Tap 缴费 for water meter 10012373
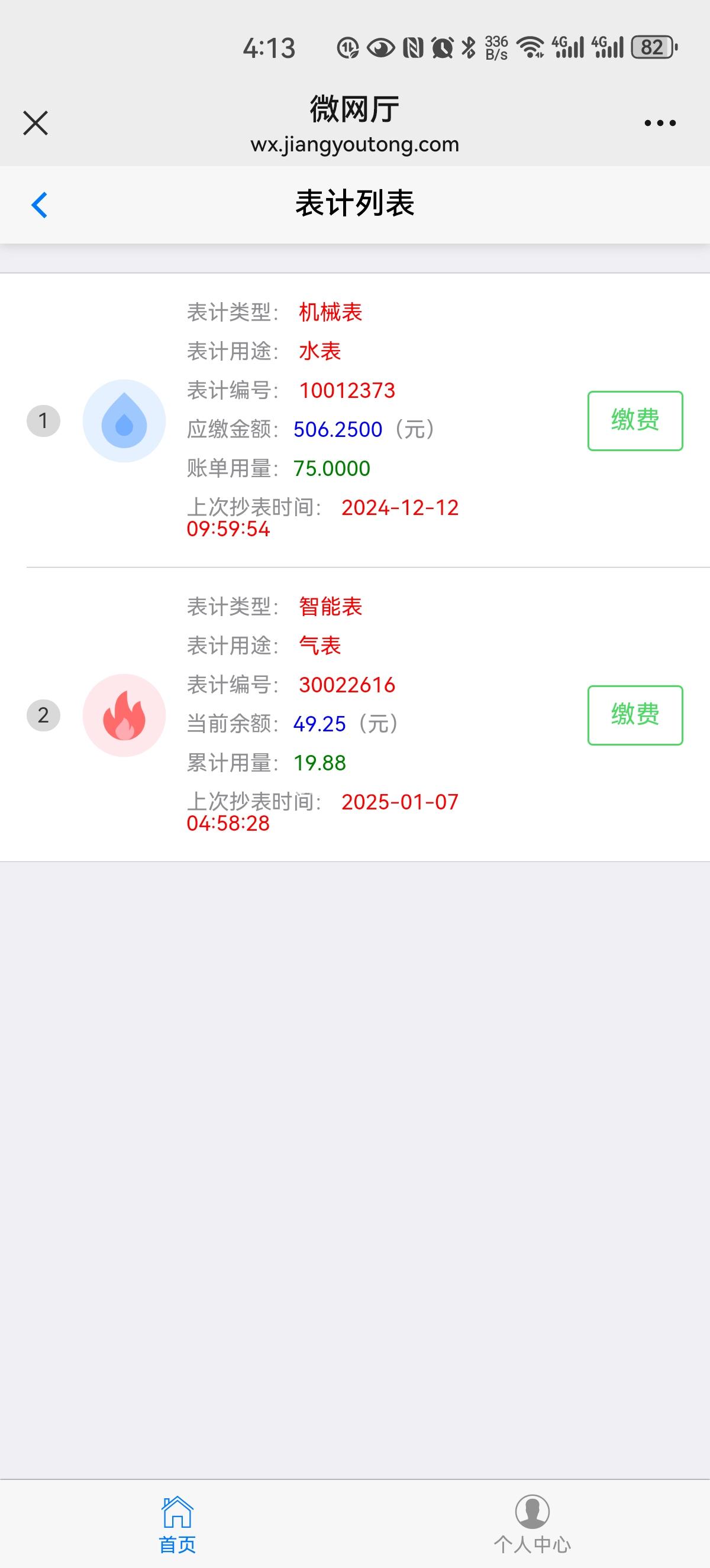This screenshot has width=710, height=1568. point(634,420)
